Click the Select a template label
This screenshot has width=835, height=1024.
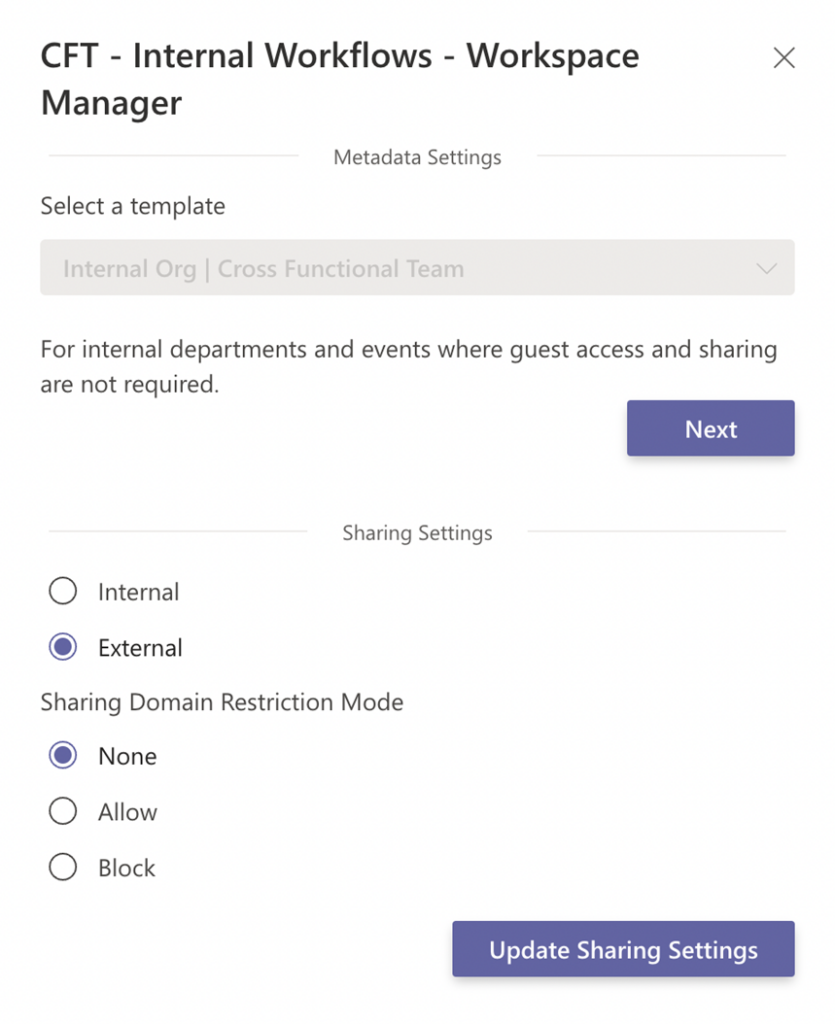click(132, 206)
